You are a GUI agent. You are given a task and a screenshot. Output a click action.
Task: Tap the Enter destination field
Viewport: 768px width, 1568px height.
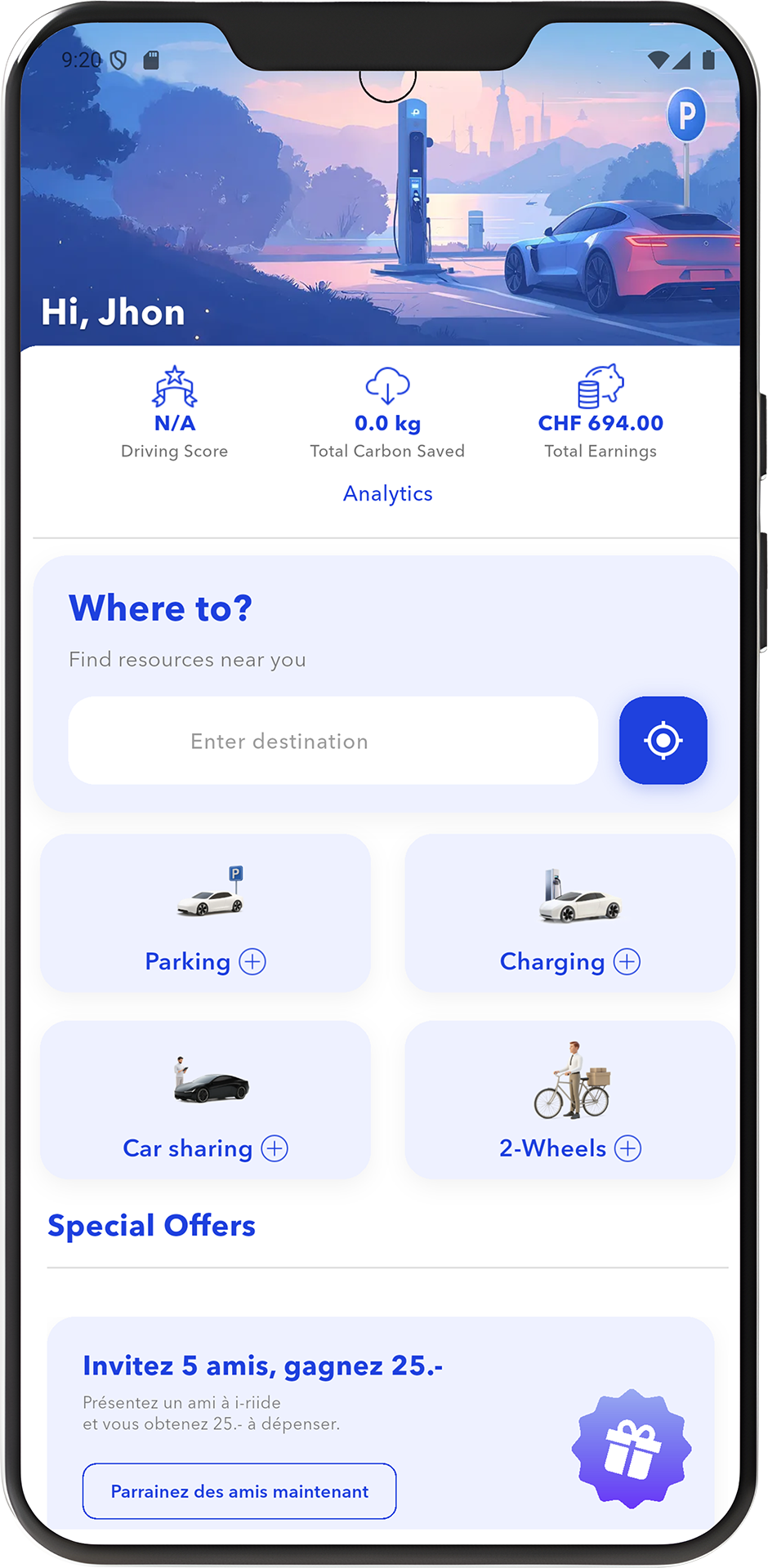tap(333, 741)
